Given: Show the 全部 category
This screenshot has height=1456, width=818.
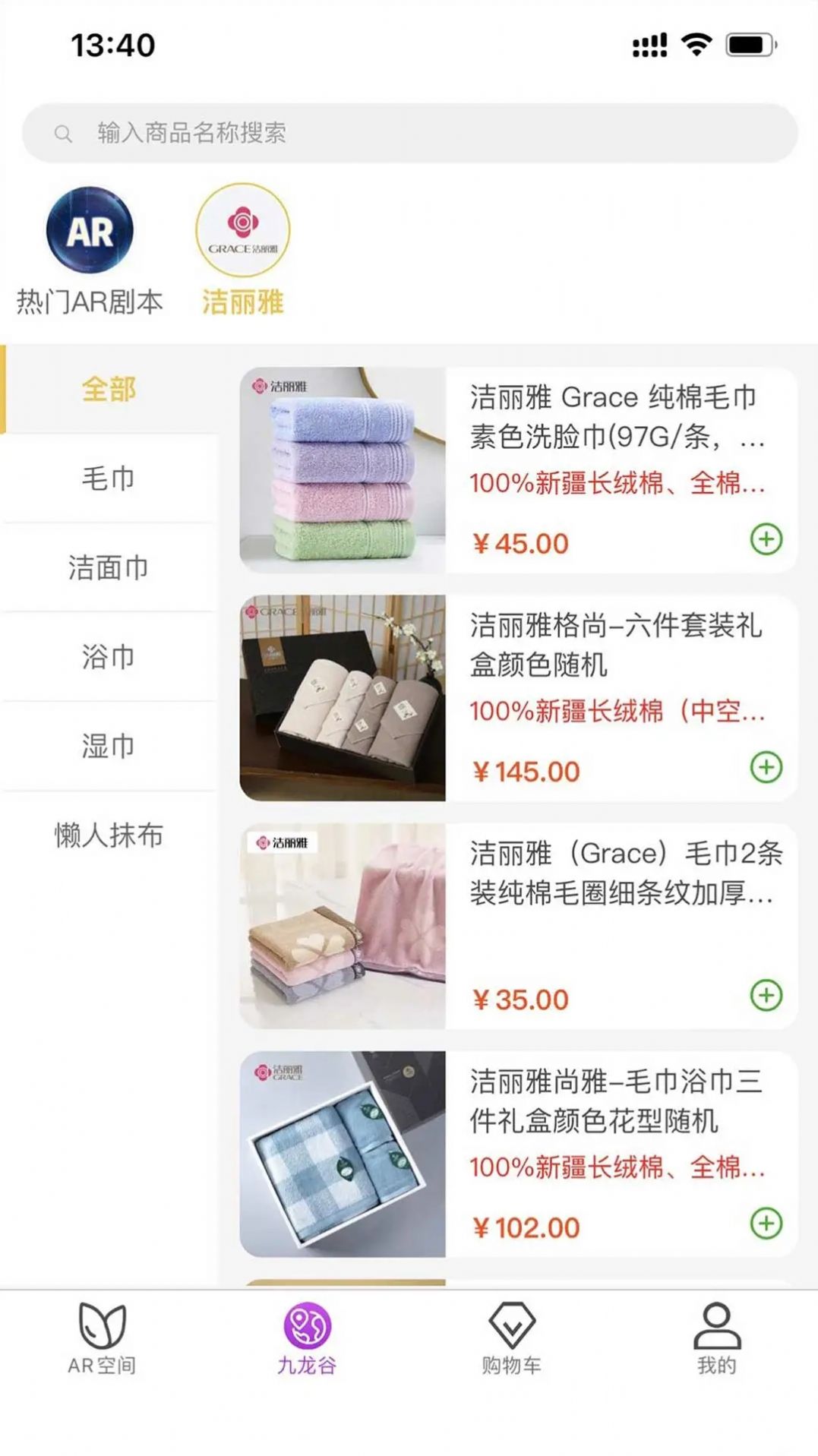Looking at the screenshot, I should (109, 390).
